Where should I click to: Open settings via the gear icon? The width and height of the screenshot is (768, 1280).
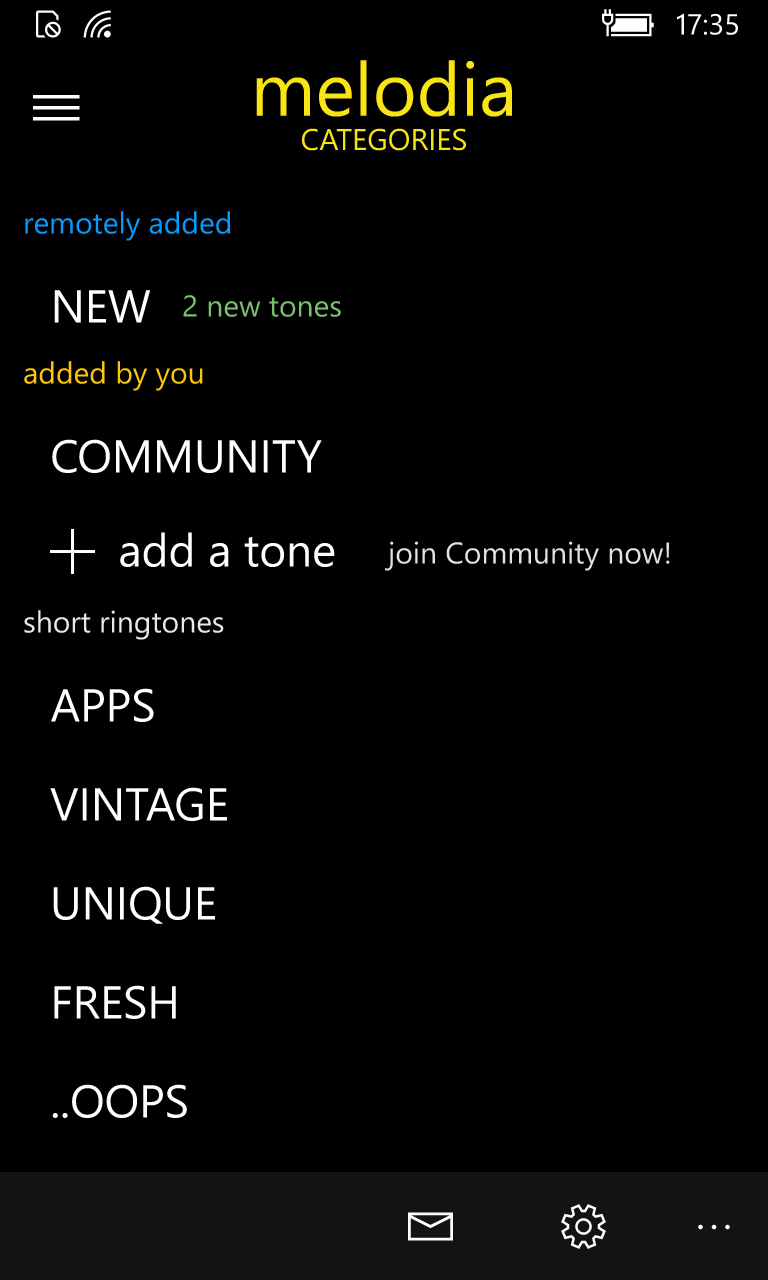click(584, 1226)
